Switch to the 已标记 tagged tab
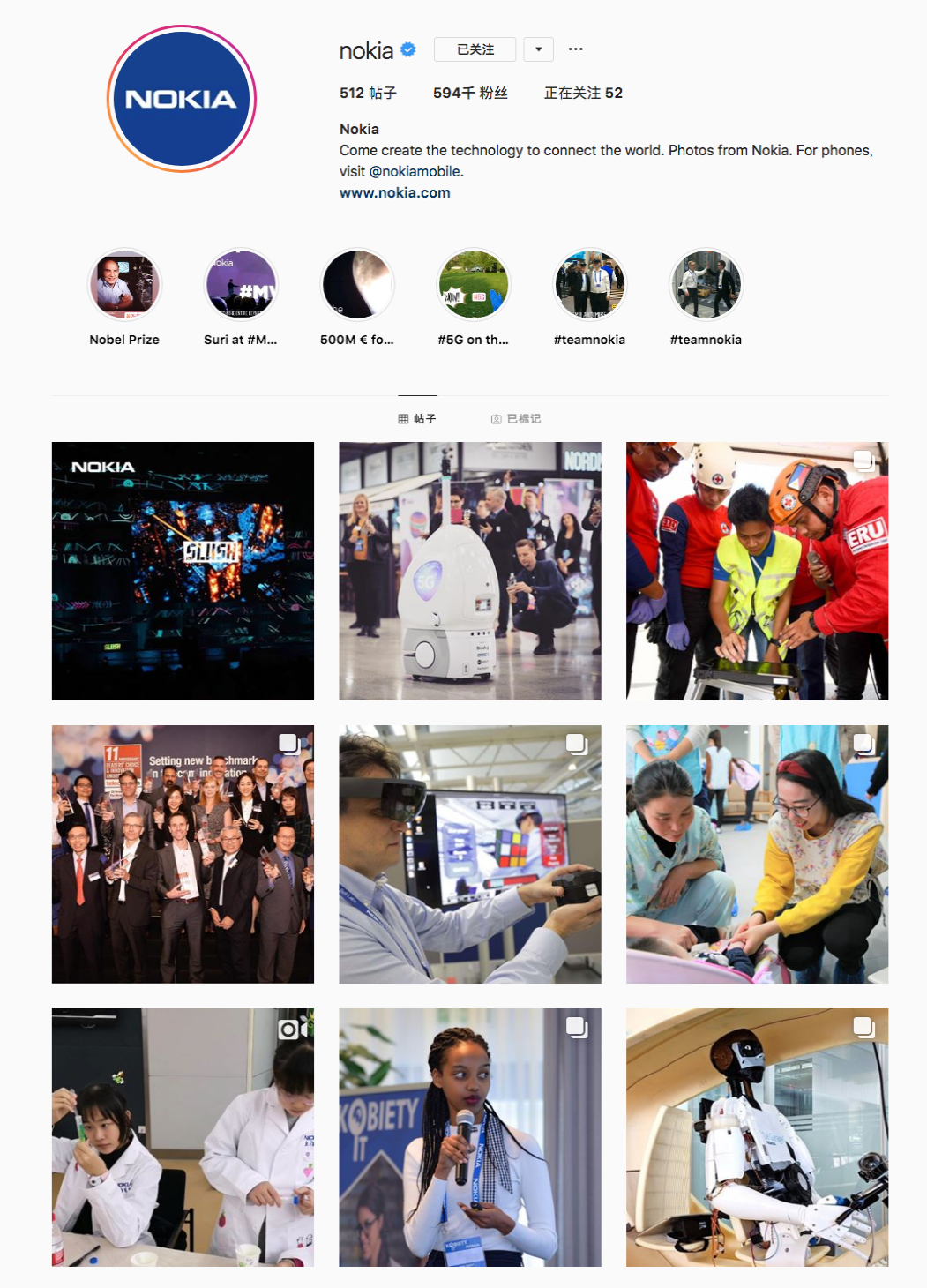This screenshot has height=1288, width=927. (516, 418)
